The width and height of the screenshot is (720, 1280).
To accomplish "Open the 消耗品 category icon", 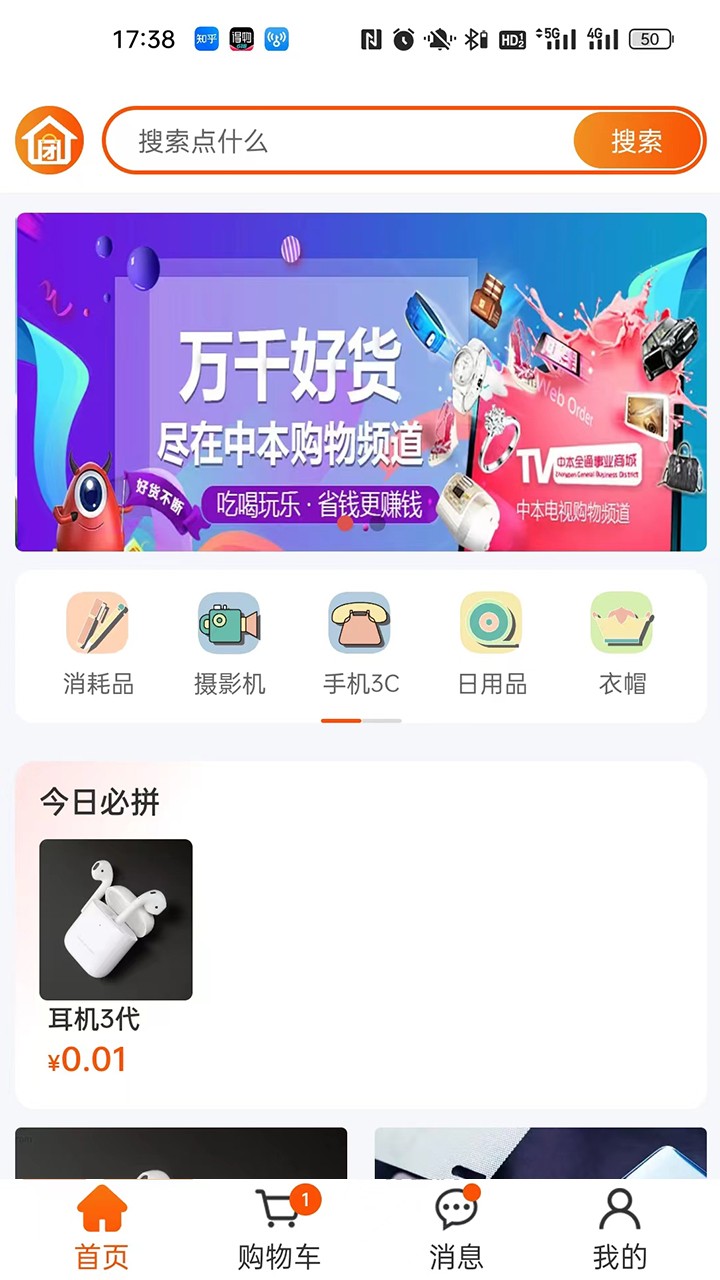I will (x=97, y=622).
